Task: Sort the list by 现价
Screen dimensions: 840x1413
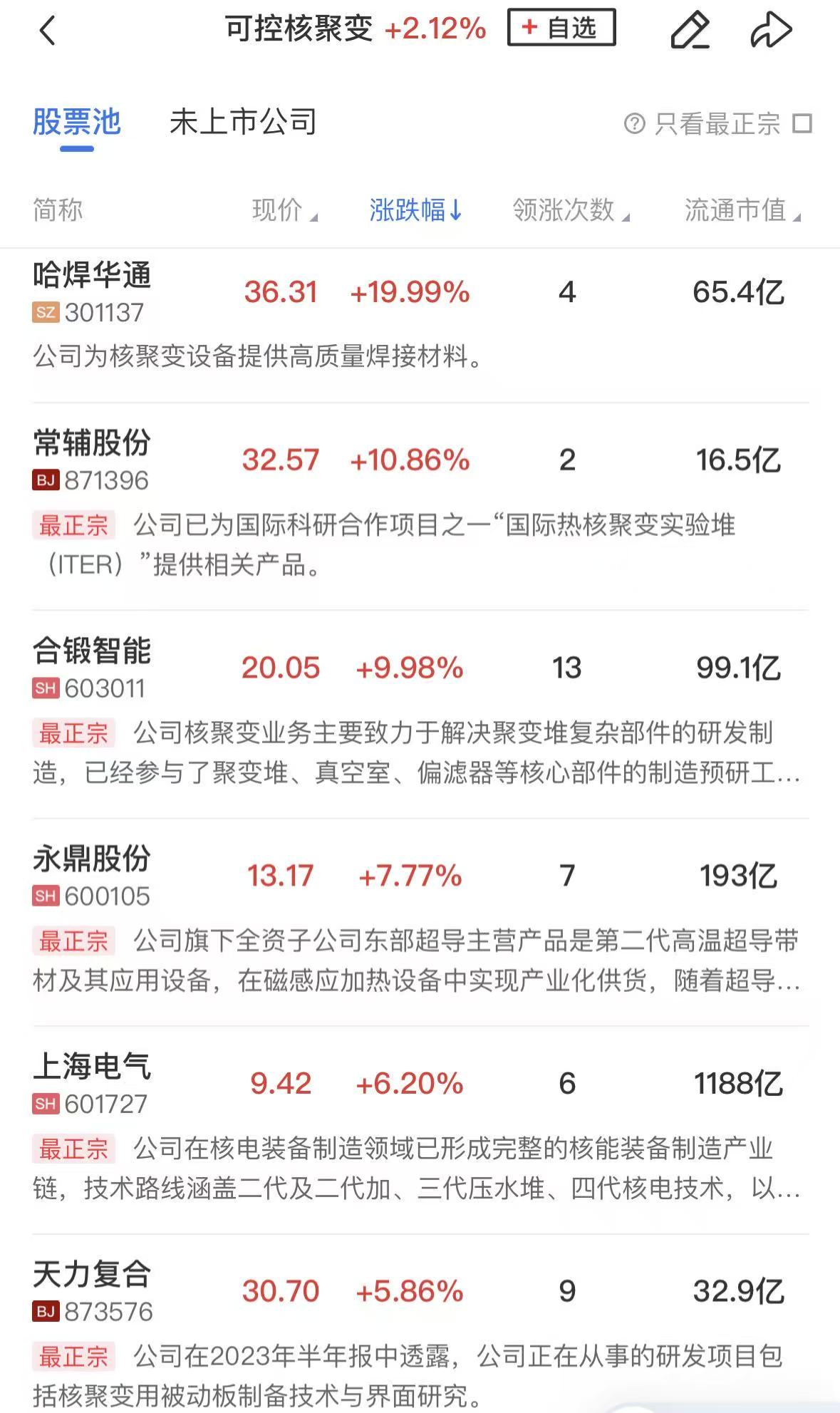Action: (284, 210)
